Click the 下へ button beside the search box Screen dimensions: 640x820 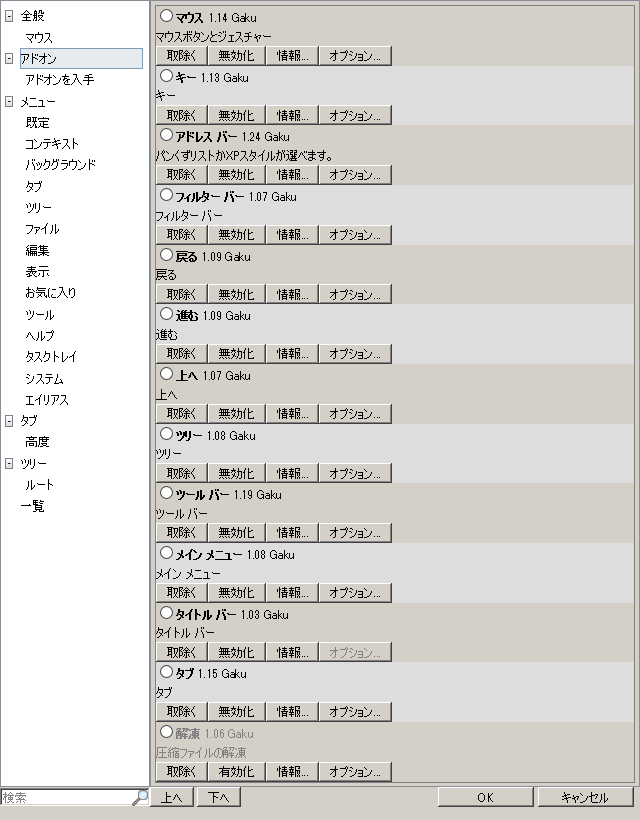(x=217, y=797)
